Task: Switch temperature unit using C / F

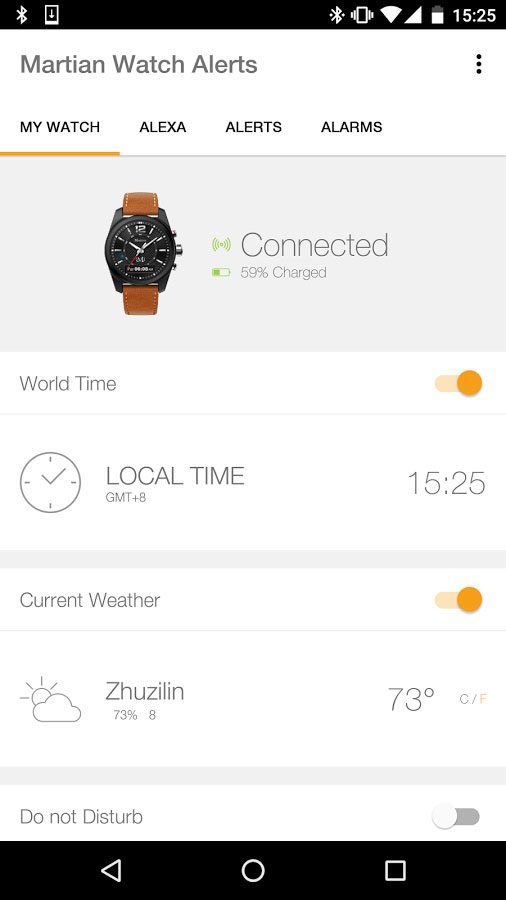Action: tap(473, 699)
